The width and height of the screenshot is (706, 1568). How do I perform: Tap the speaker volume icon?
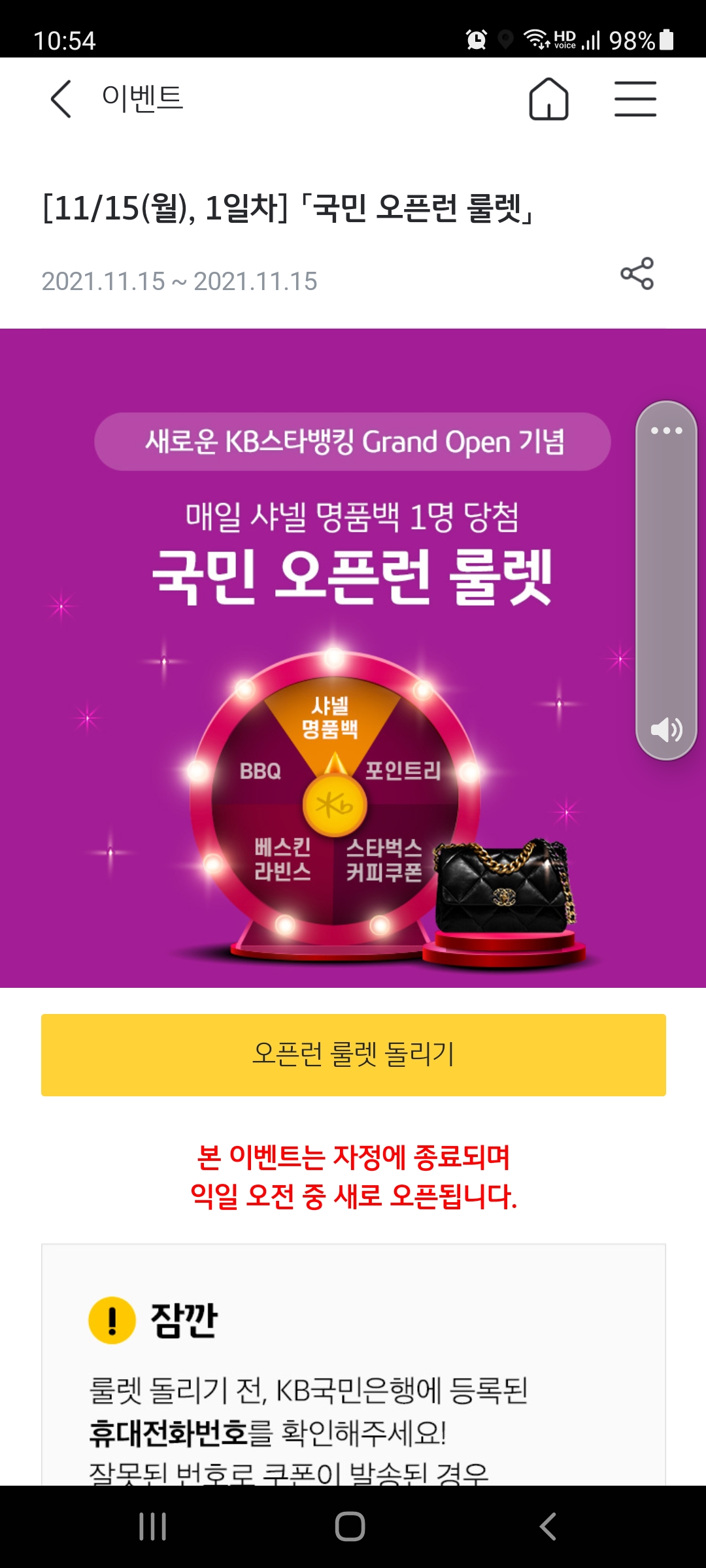(x=667, y=729)
